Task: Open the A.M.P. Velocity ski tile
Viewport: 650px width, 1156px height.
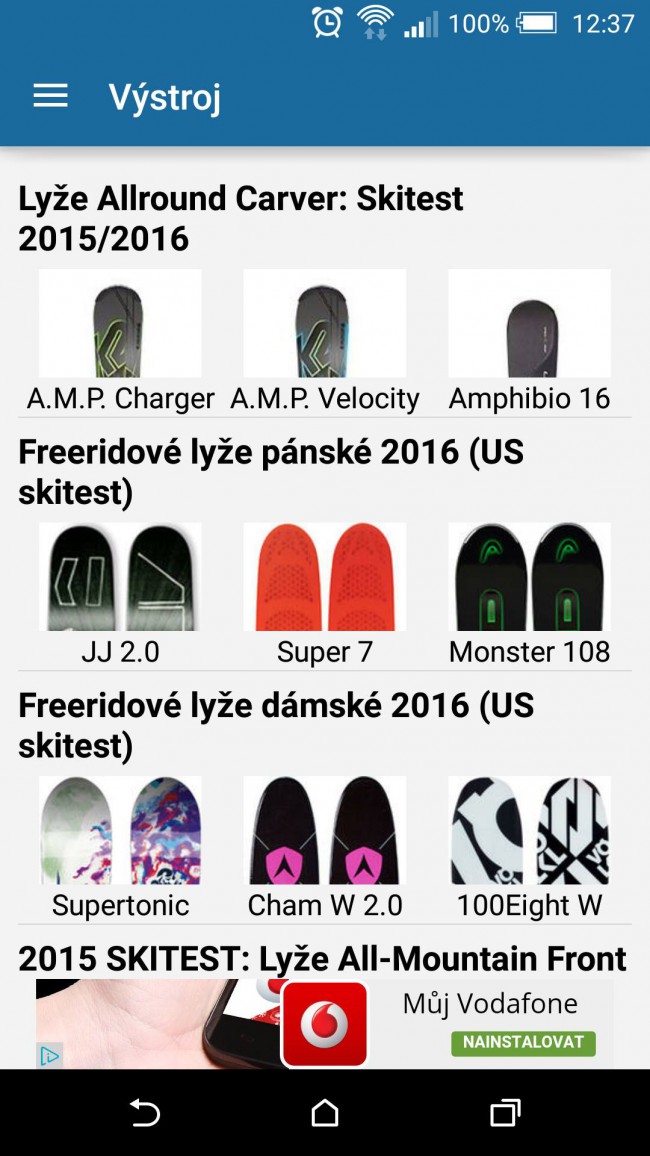Action: (325, 341)
